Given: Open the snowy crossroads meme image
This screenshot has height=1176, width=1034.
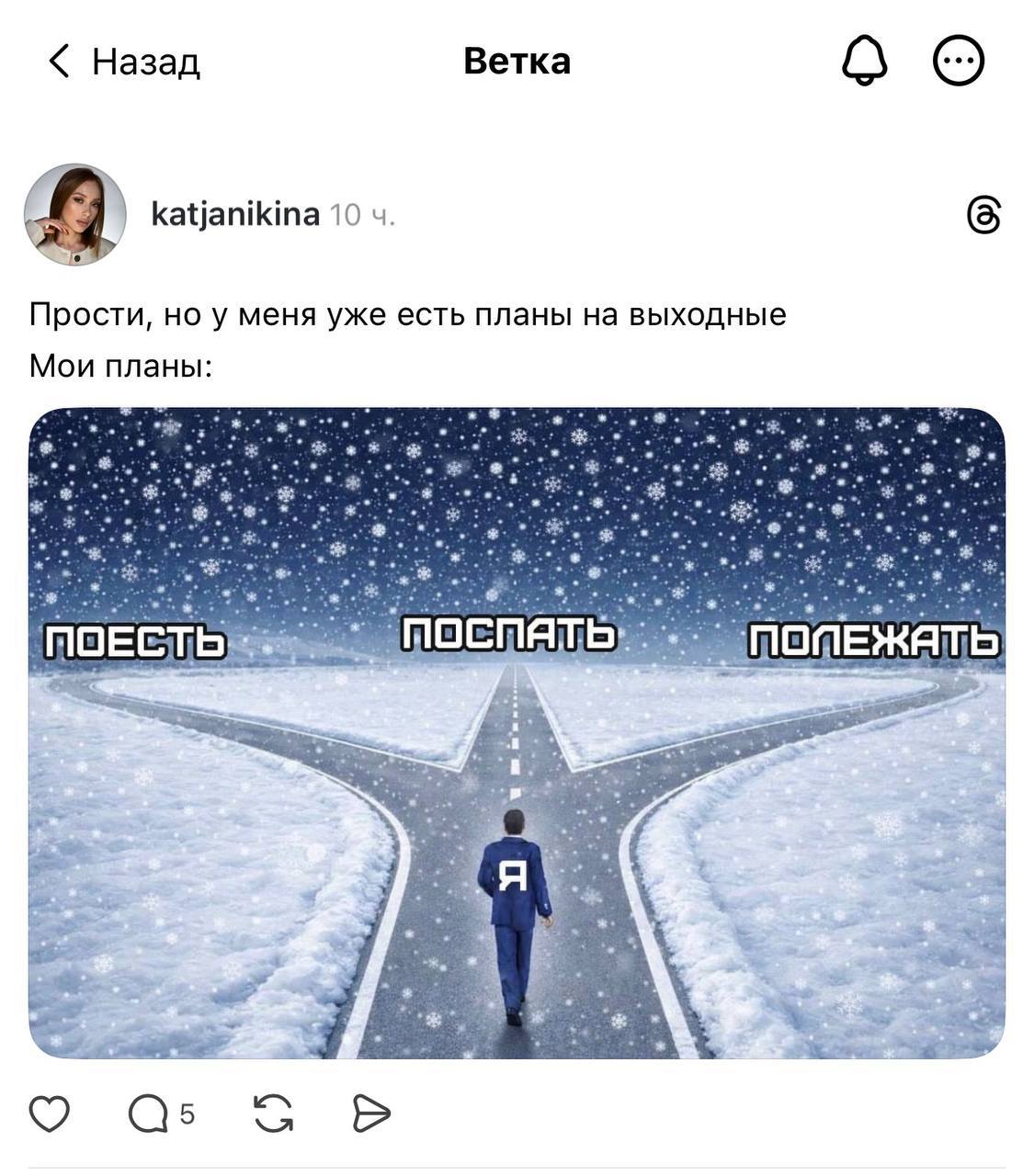Looking at the screenshot, I should click(517, 733).
